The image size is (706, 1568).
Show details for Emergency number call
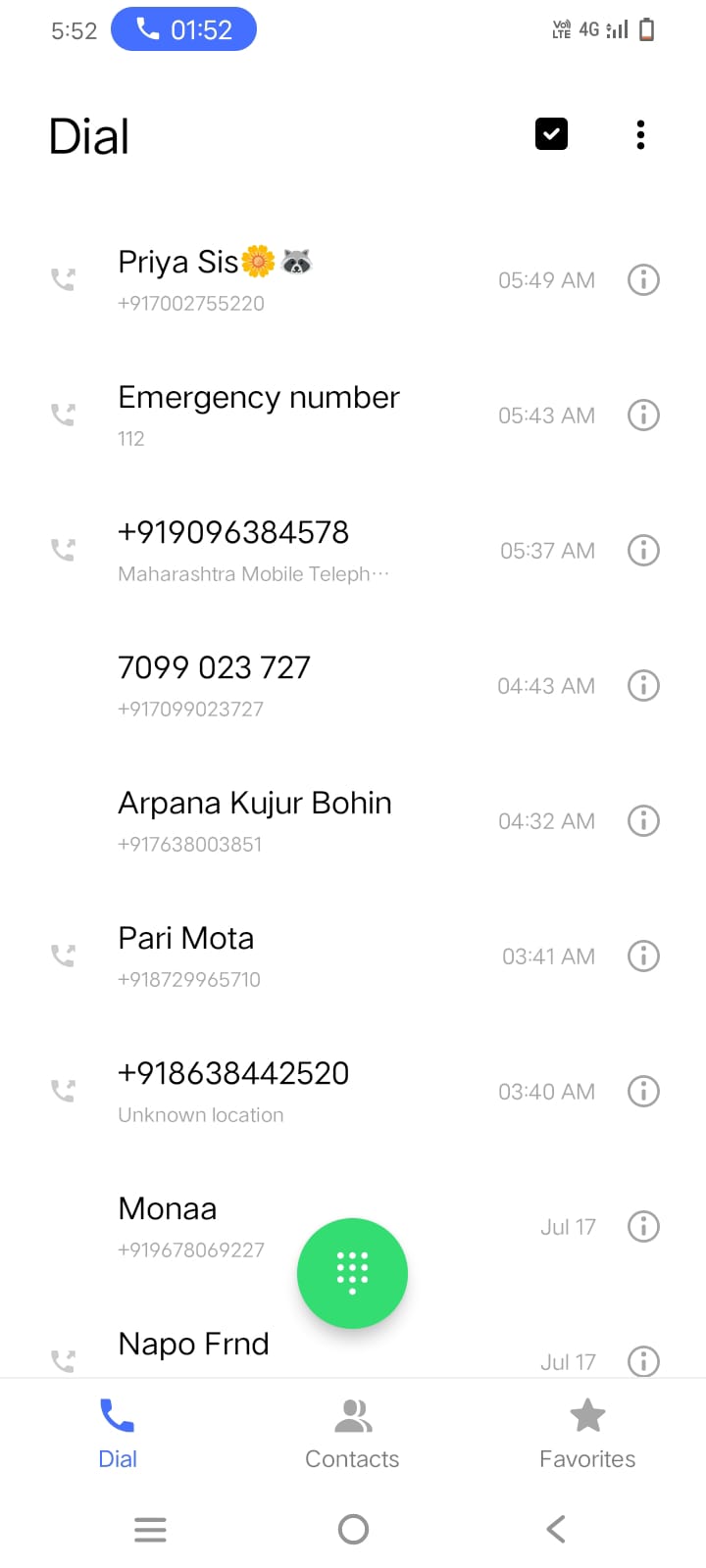(x=643, y=416)
